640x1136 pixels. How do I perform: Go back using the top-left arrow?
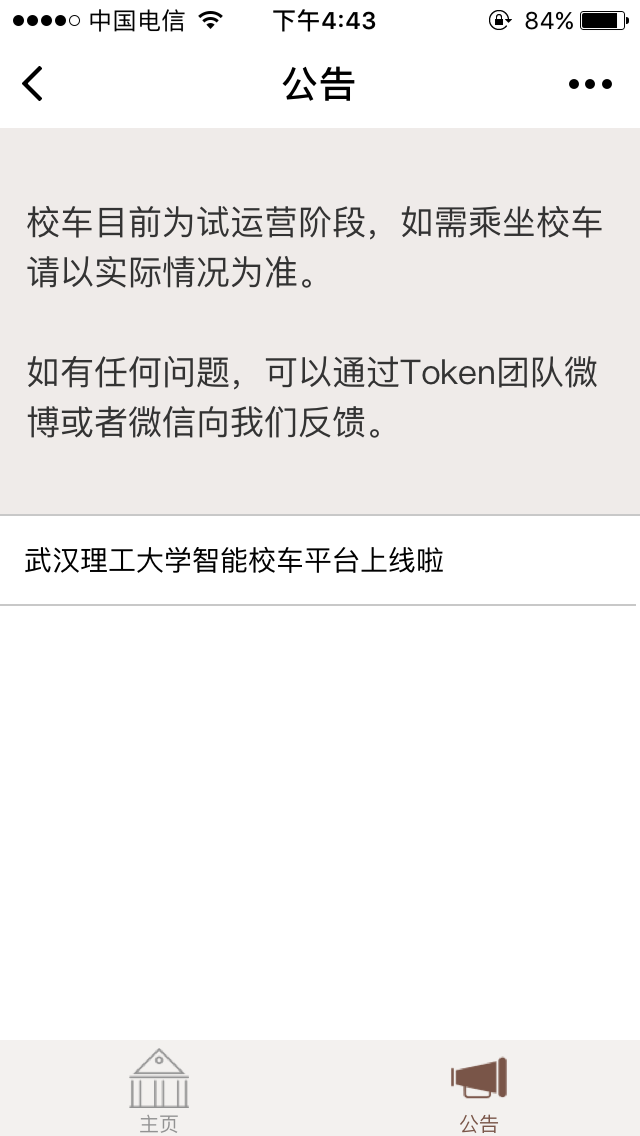point(33,84)
